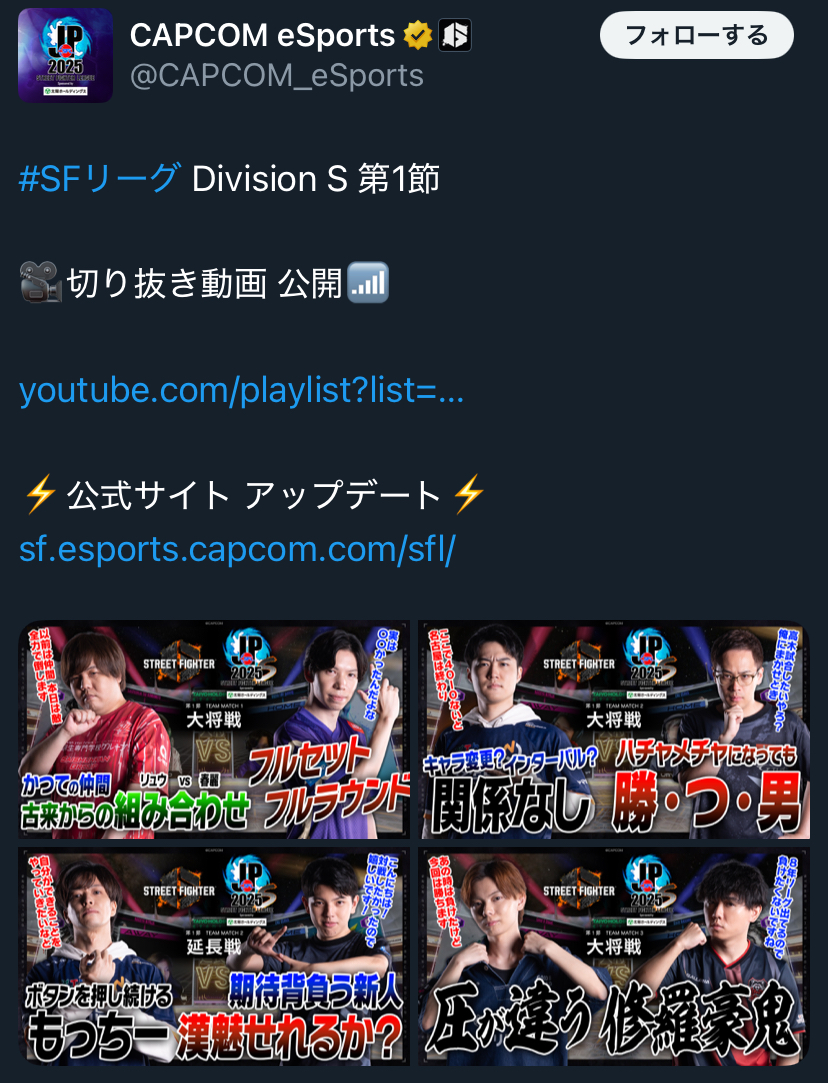Open the #SFリーグ hashtag
The height and width of the screenshot is (1083, 828).
(99, 179)
